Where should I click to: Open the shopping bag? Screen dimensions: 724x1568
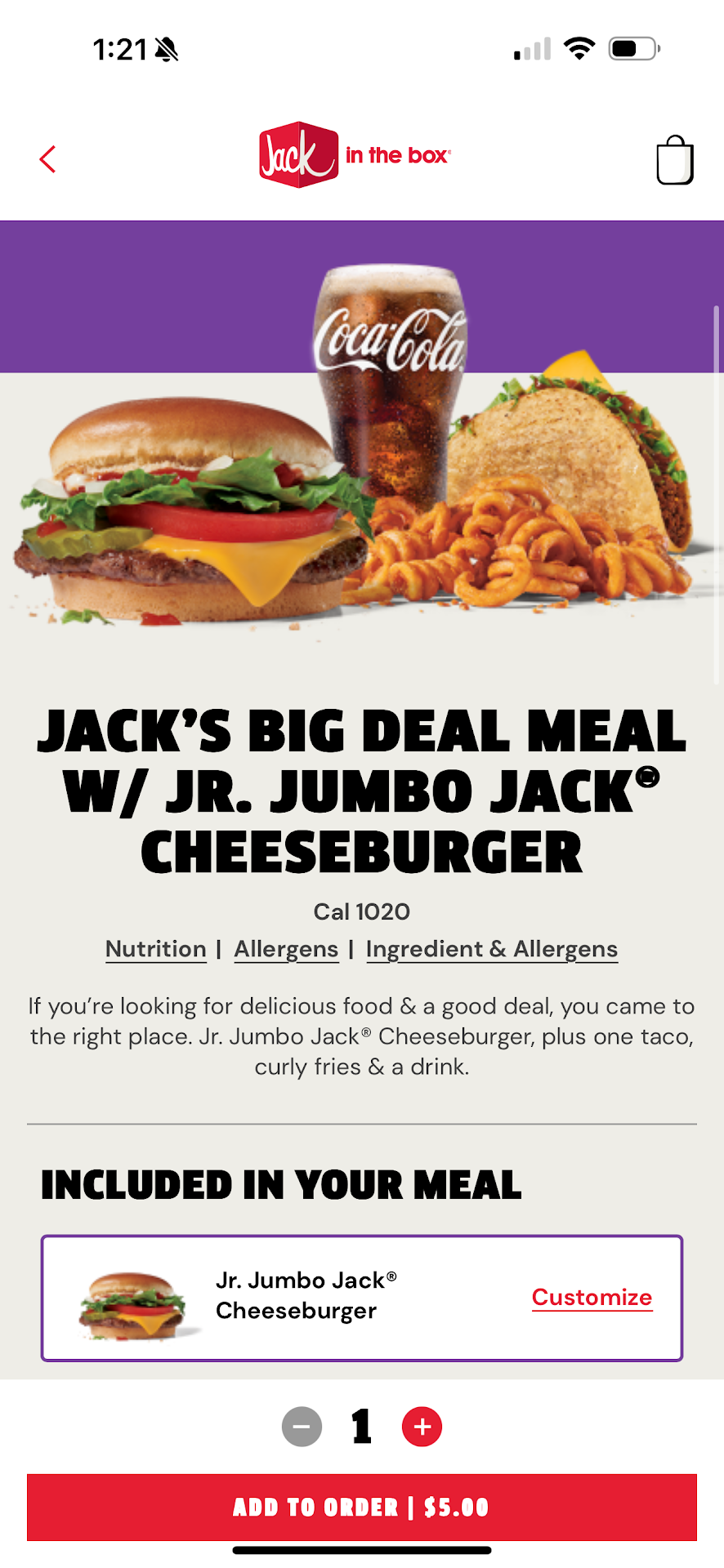[675, 160]
